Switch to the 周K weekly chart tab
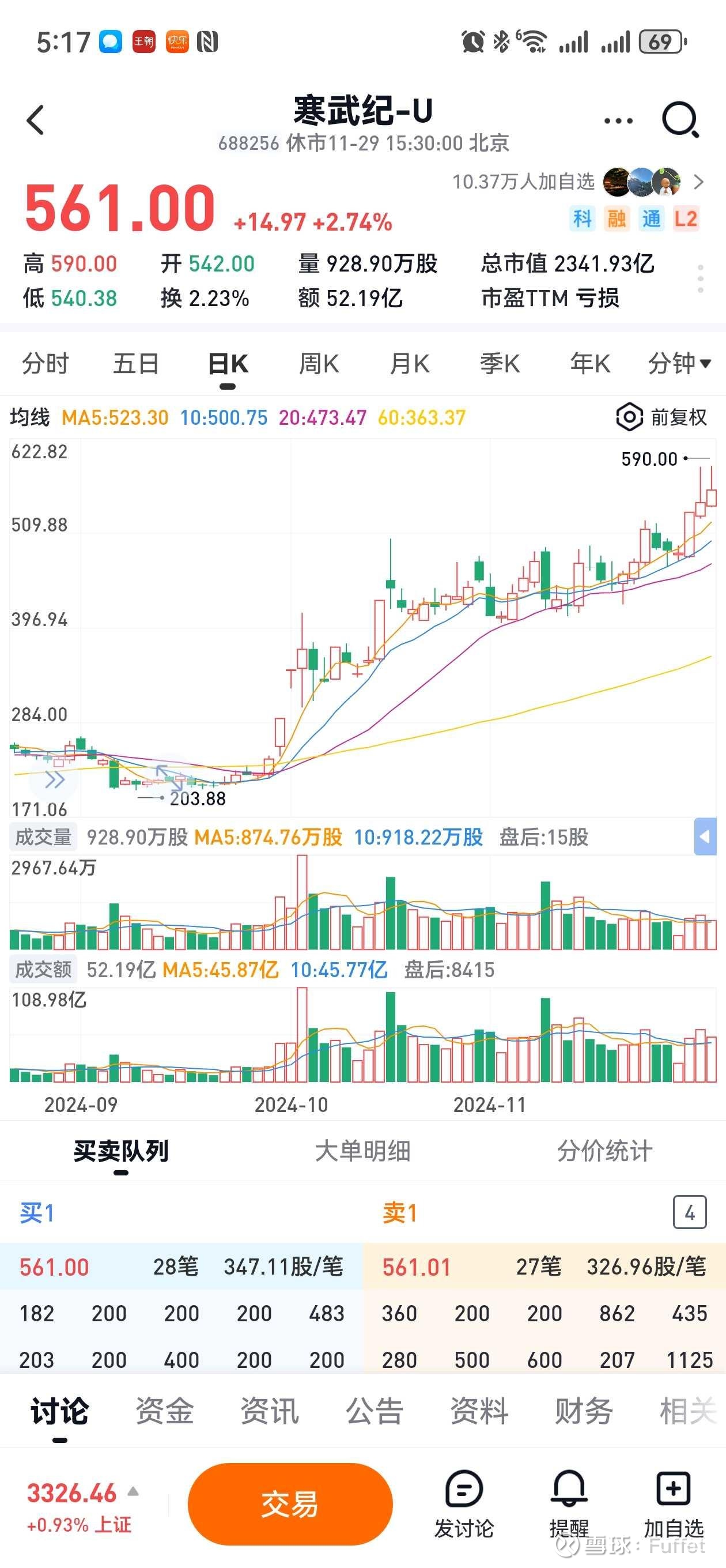 (319, 363)
